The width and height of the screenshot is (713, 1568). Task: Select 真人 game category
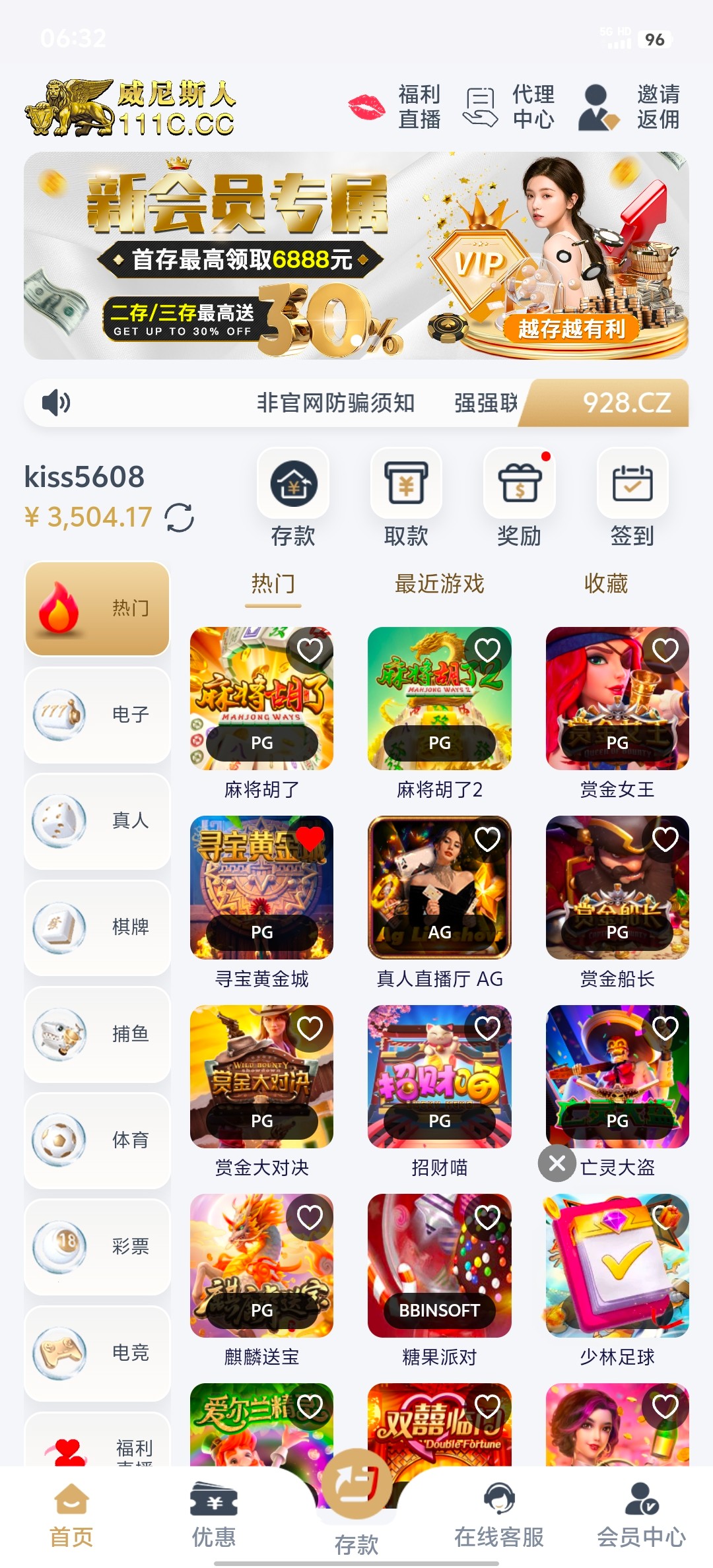pos(98,820)
